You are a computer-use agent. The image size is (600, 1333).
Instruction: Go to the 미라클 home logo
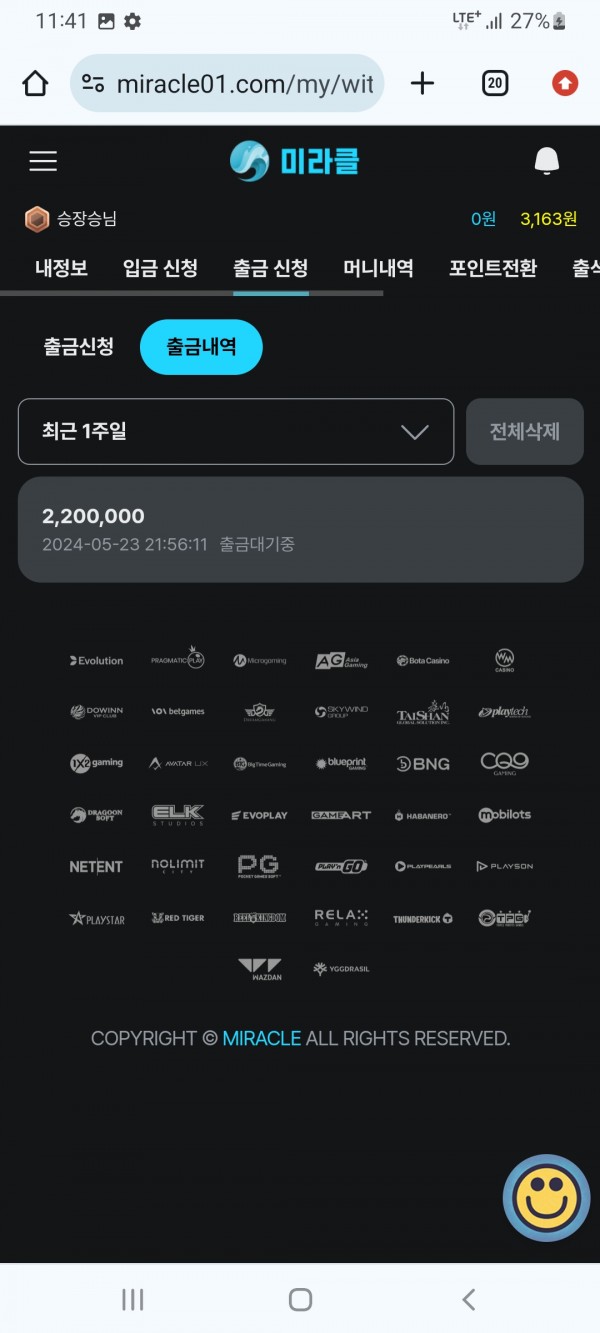coord(294,161)
